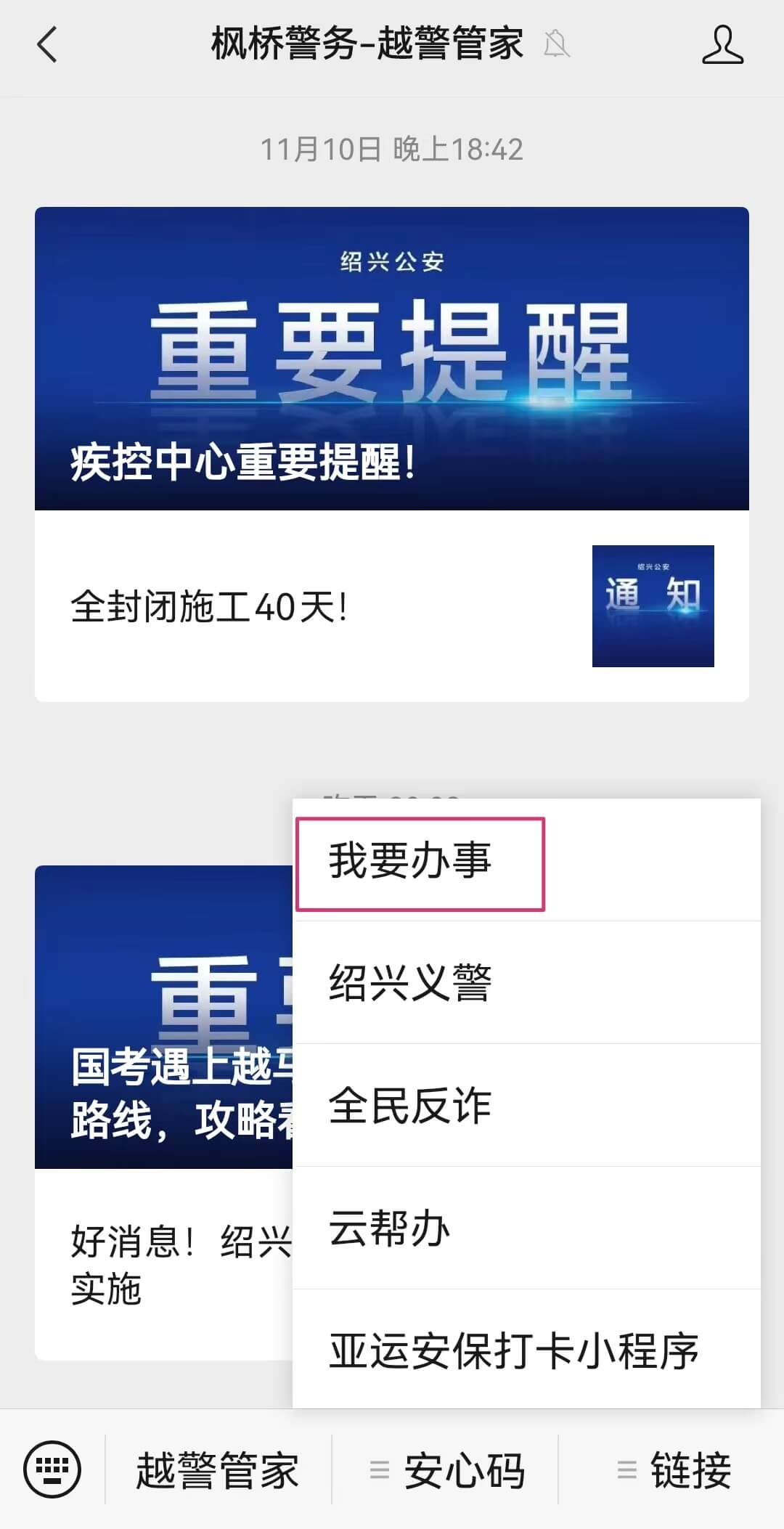Open the account profile icon
The width and height of the screenshot is (784, 1529).
722,45
